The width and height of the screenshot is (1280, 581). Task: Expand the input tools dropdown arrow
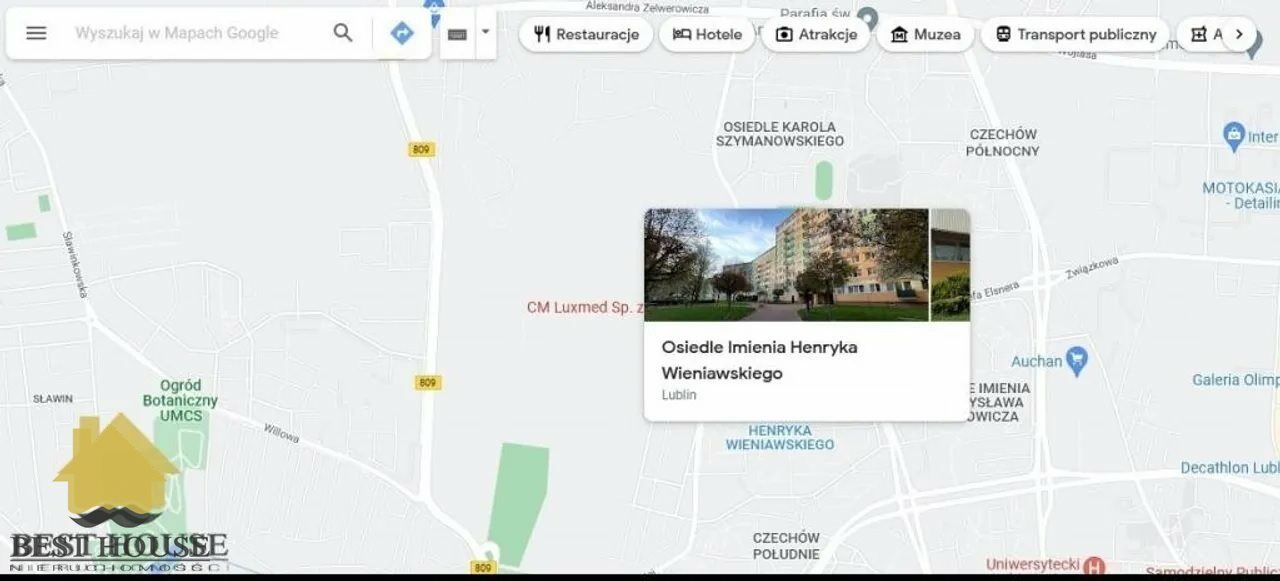[485, 32]
